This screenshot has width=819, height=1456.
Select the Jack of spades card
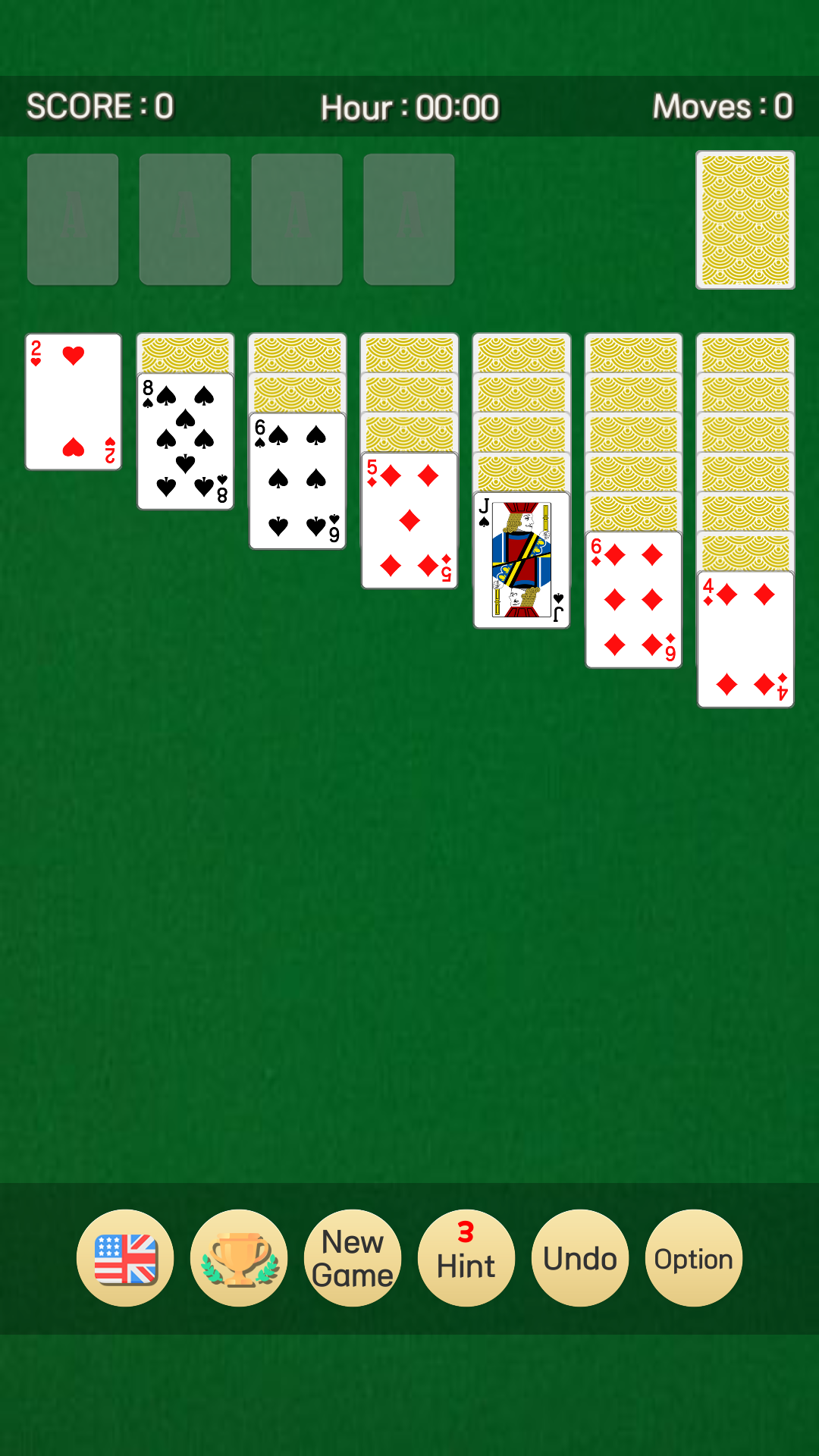coord(522,560)
